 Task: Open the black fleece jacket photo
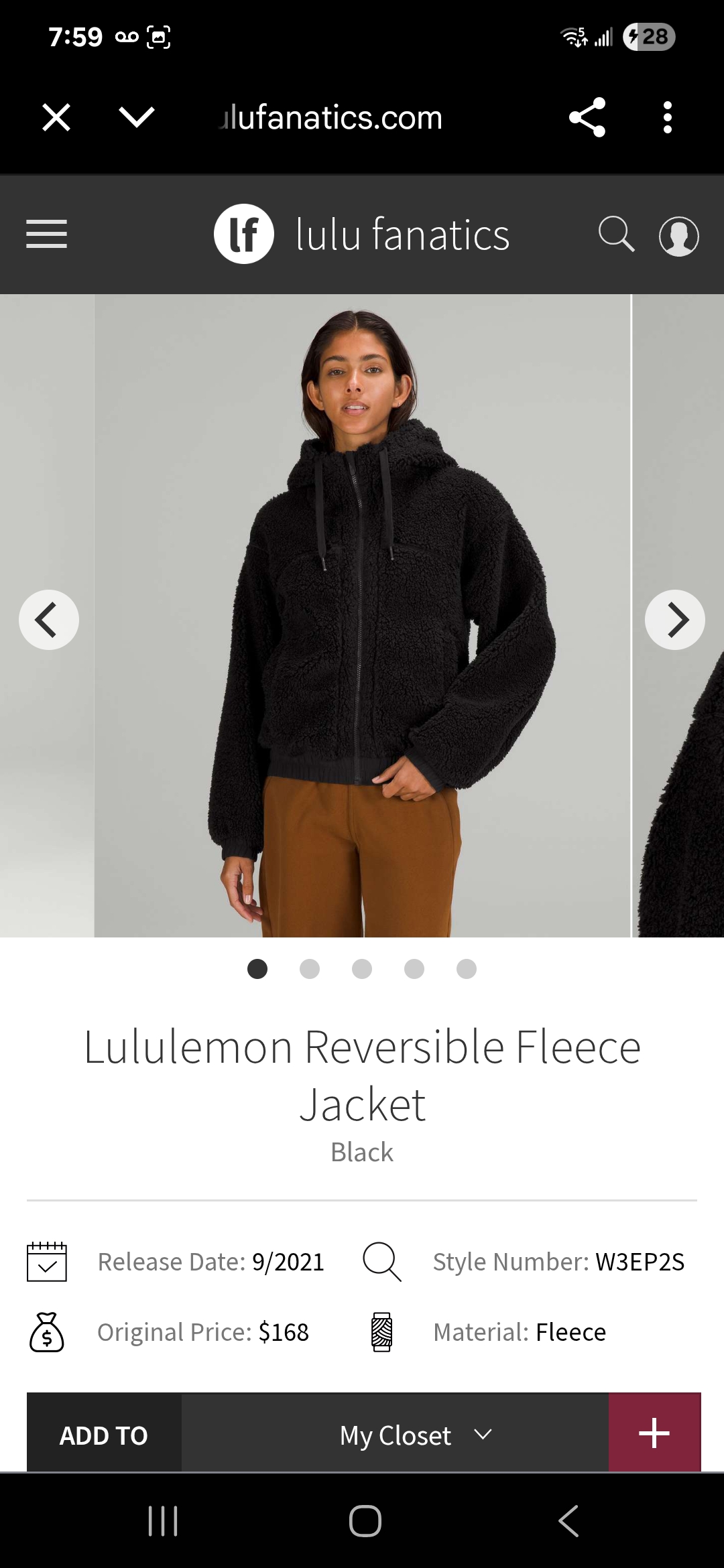pyautogui.click(x=362, y=616)
